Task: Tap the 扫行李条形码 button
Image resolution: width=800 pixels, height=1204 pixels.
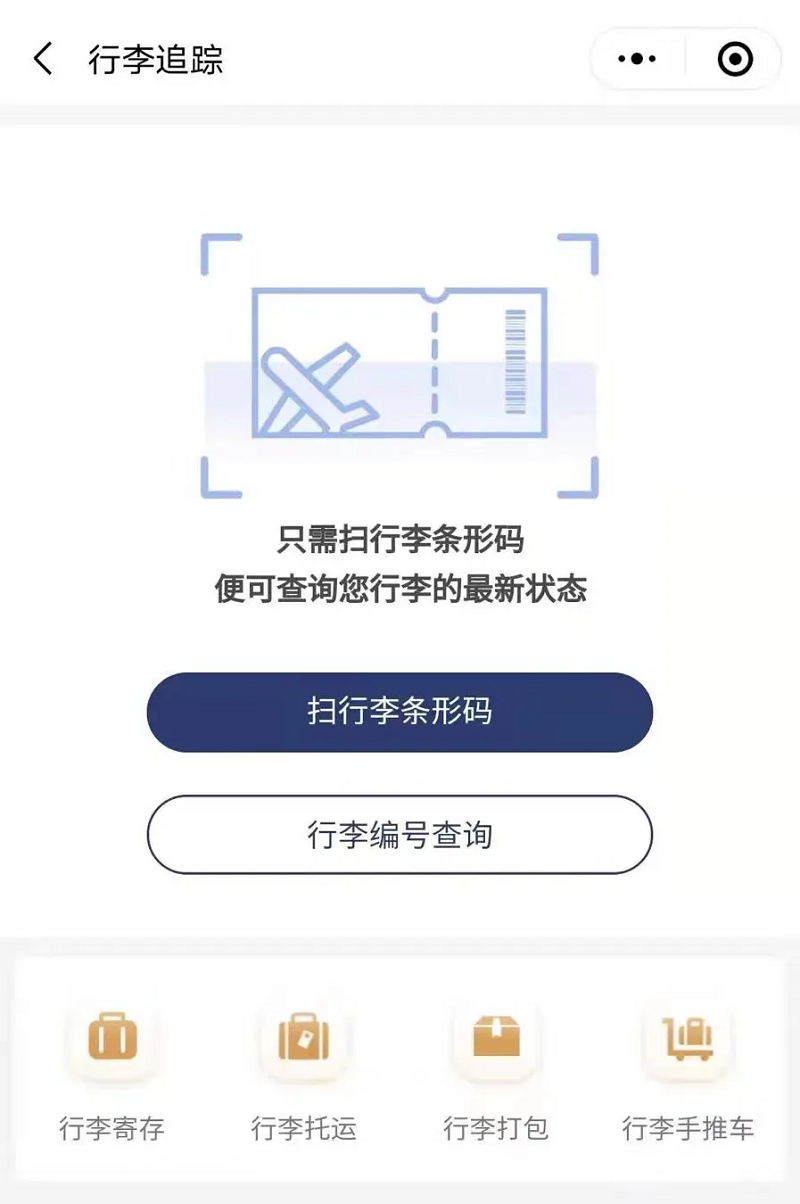Action: coord(400,712)
